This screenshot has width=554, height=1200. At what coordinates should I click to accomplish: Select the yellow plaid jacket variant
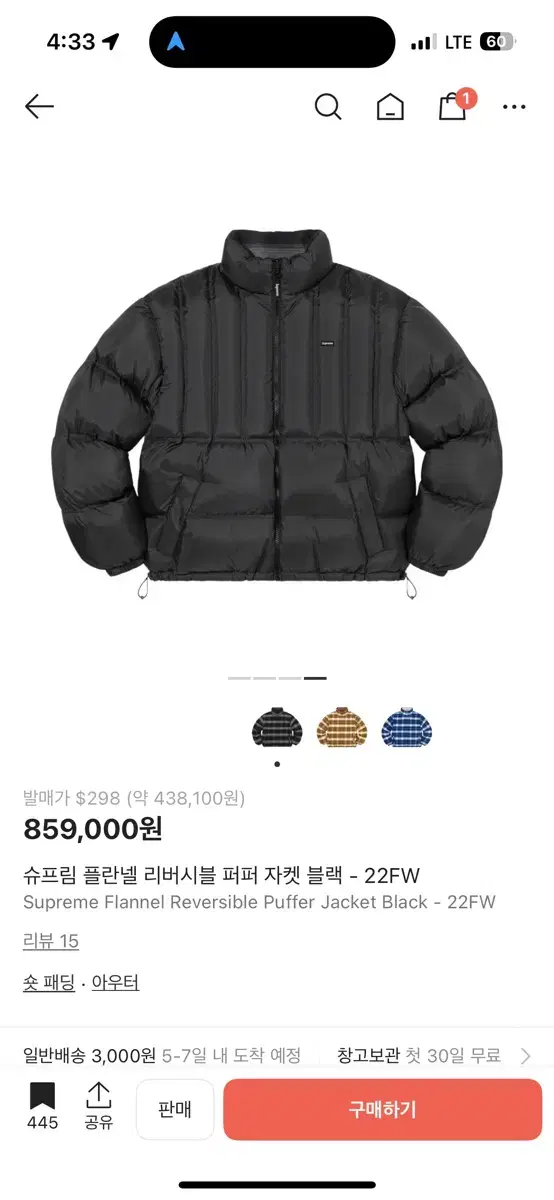click(342, 727)
